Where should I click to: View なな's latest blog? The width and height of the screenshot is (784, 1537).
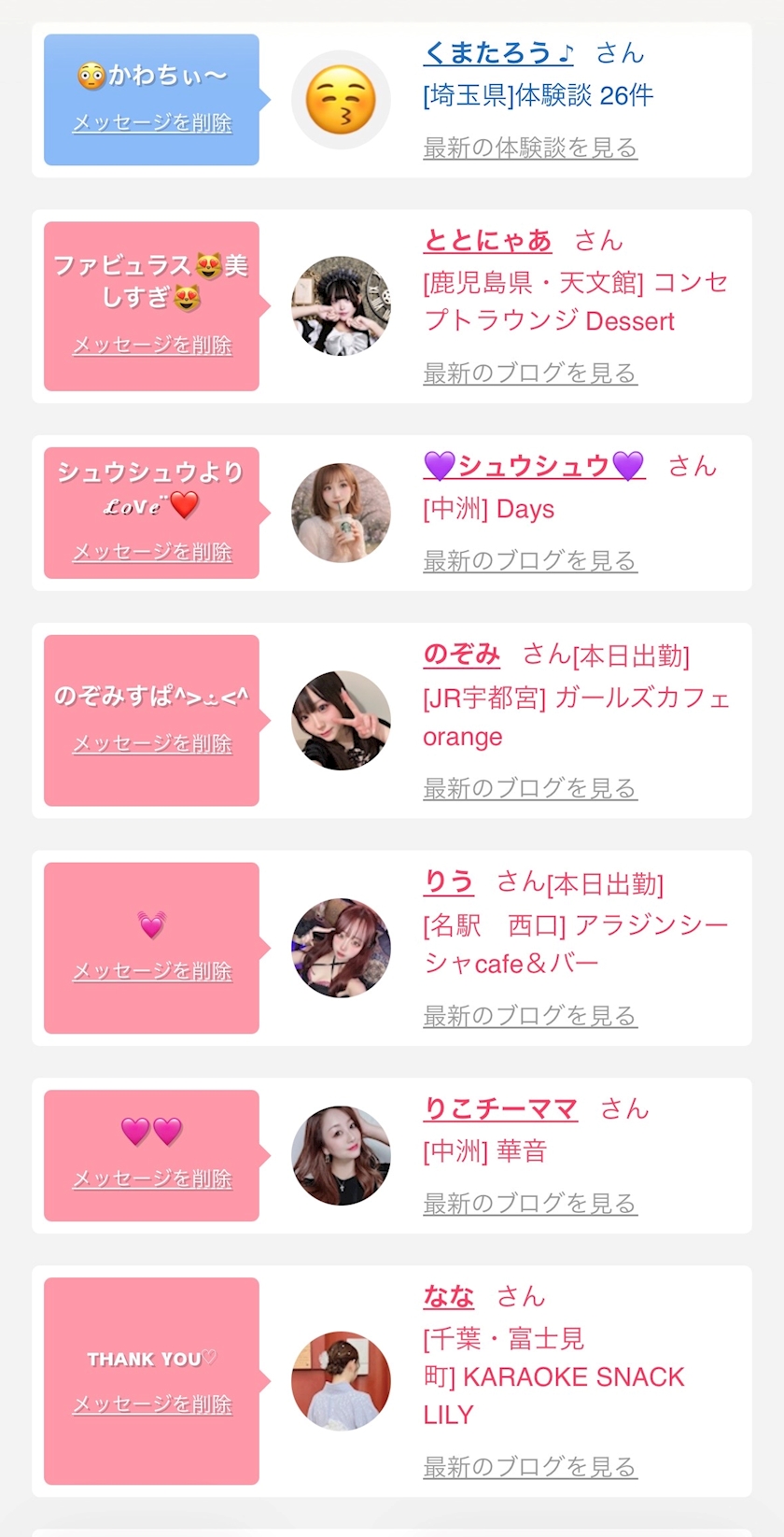pos(530,1467)
